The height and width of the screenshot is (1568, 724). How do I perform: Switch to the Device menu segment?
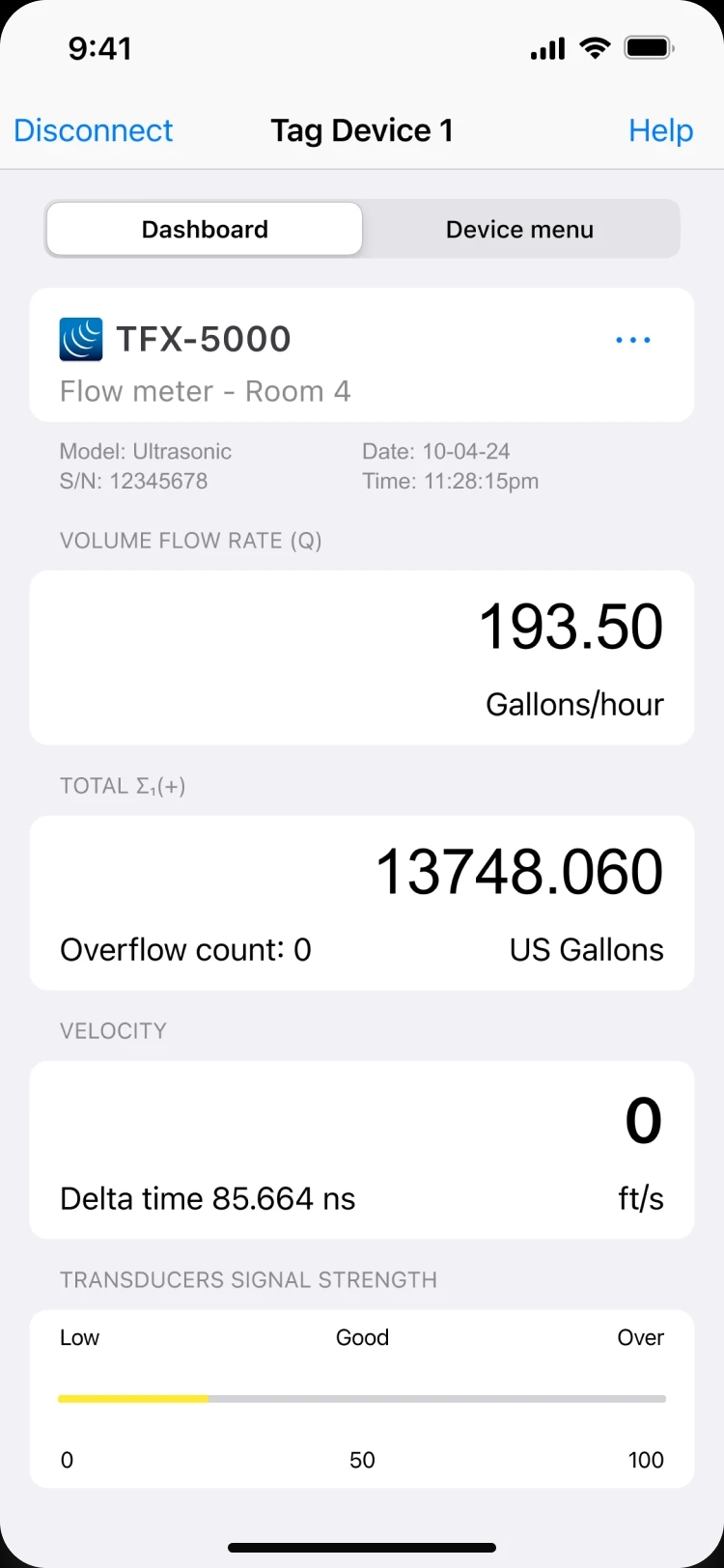click(x=519, y=230)
